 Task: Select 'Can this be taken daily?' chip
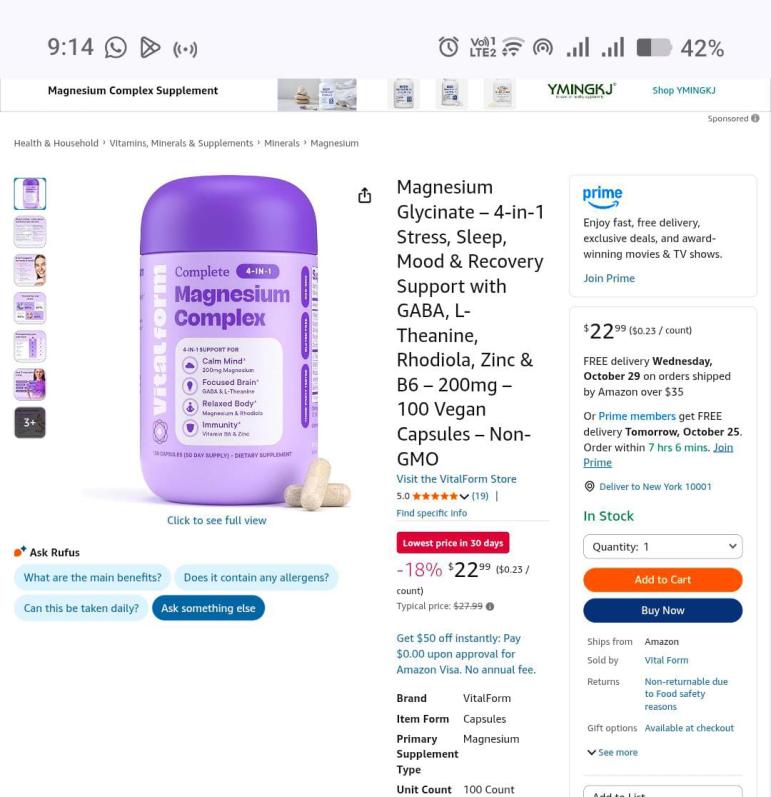click(81, 608)
